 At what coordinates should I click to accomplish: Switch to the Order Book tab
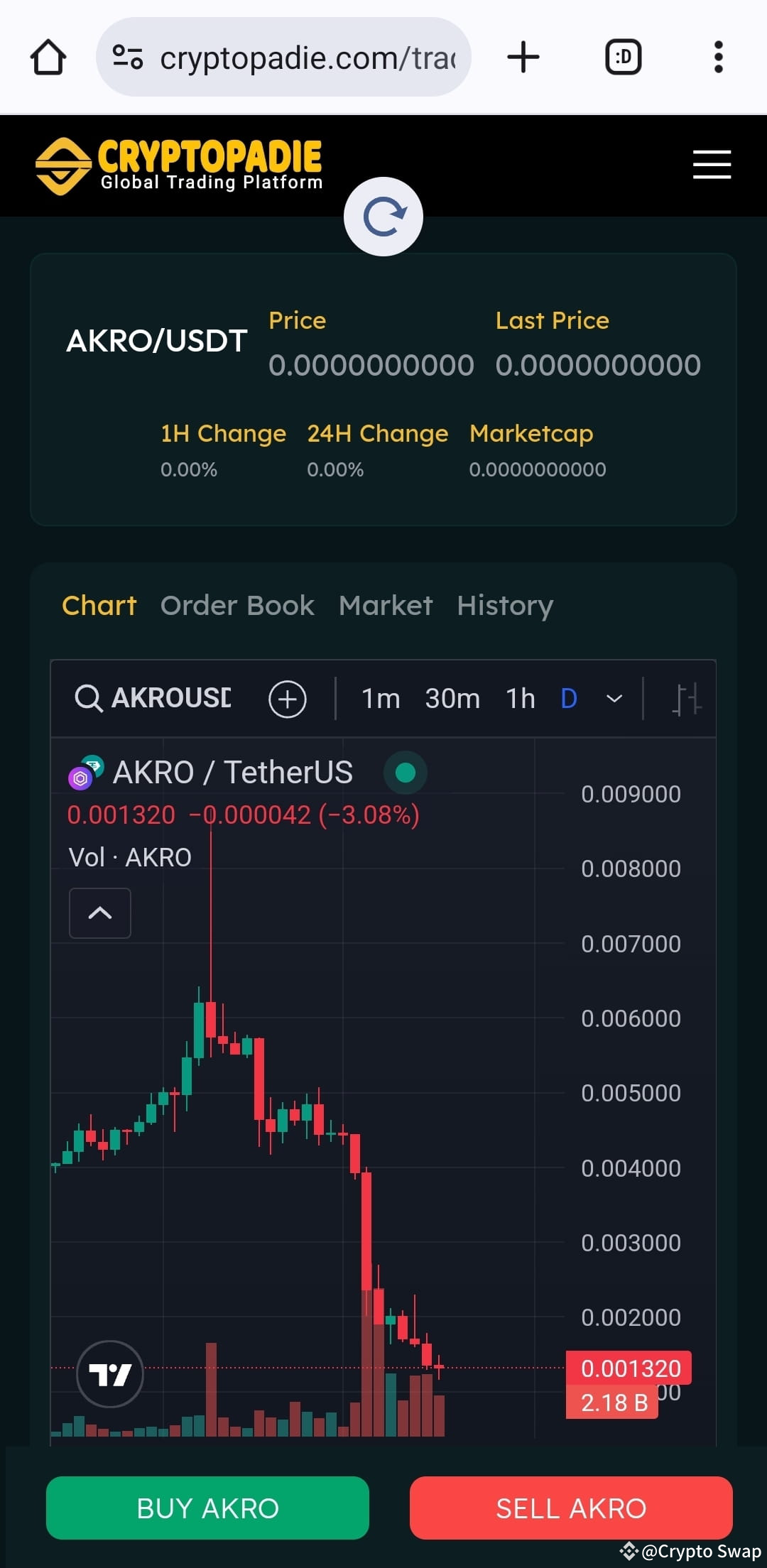(x=237, y=605)
